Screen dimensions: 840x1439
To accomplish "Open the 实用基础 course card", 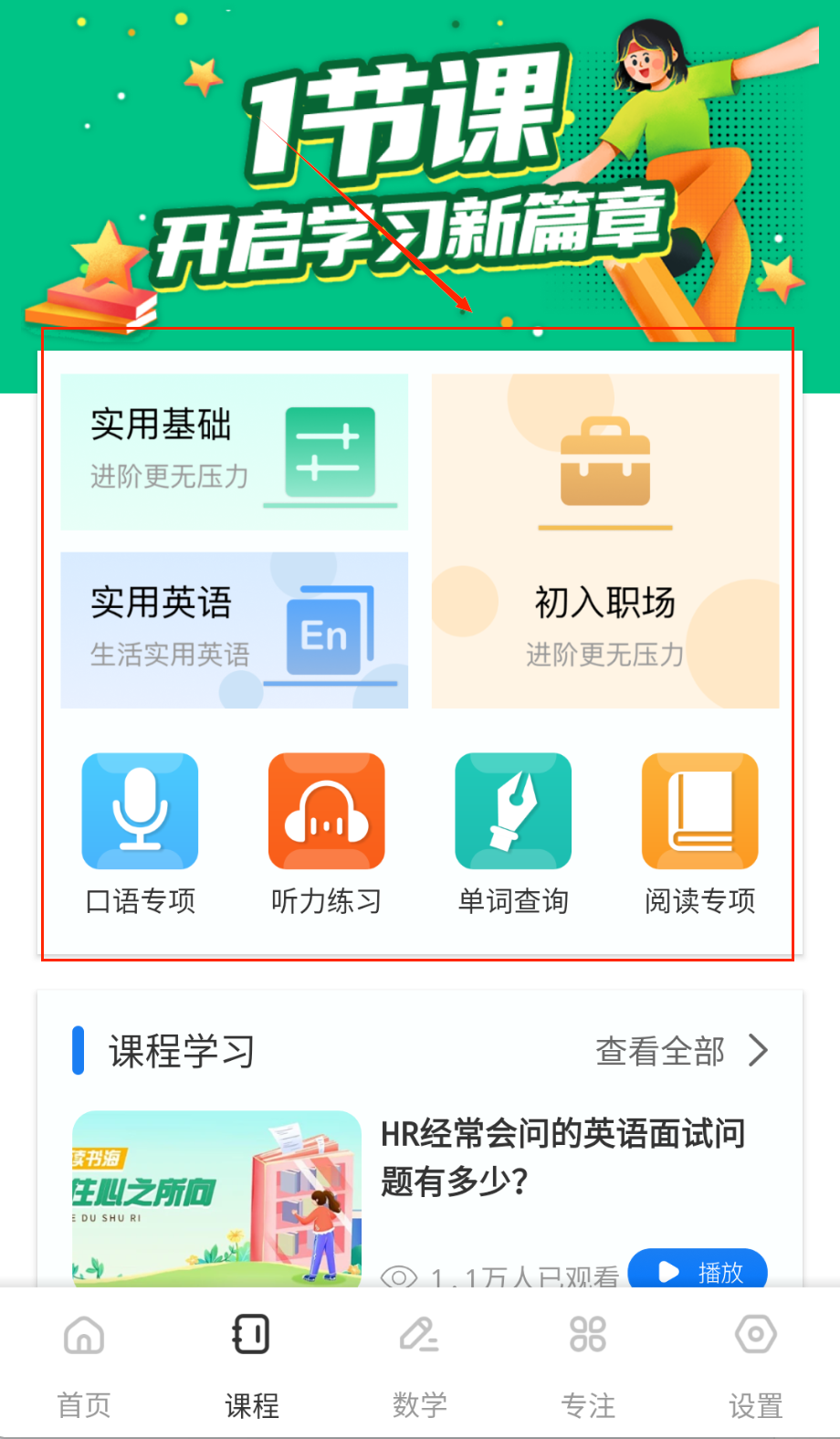I will tap(234, 451).
